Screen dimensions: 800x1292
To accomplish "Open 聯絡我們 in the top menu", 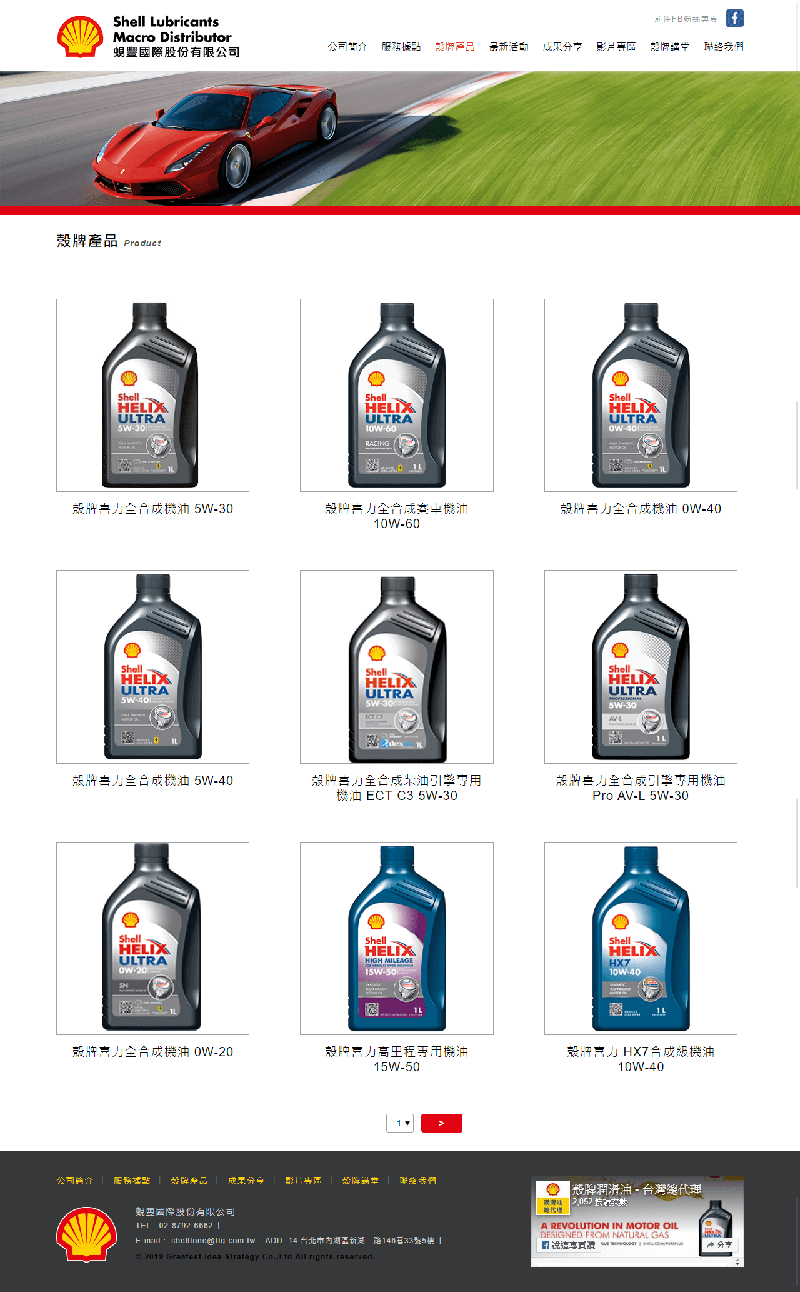I will [x=724, y=47].
